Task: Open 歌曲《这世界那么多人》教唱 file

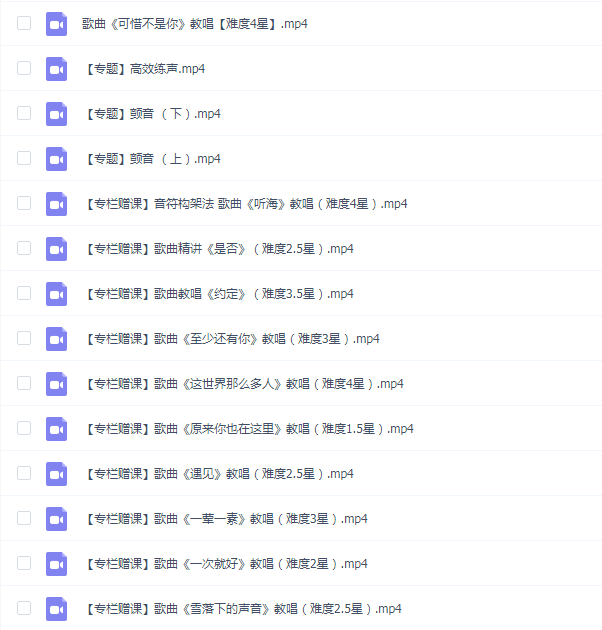Action: click(244, 384)
